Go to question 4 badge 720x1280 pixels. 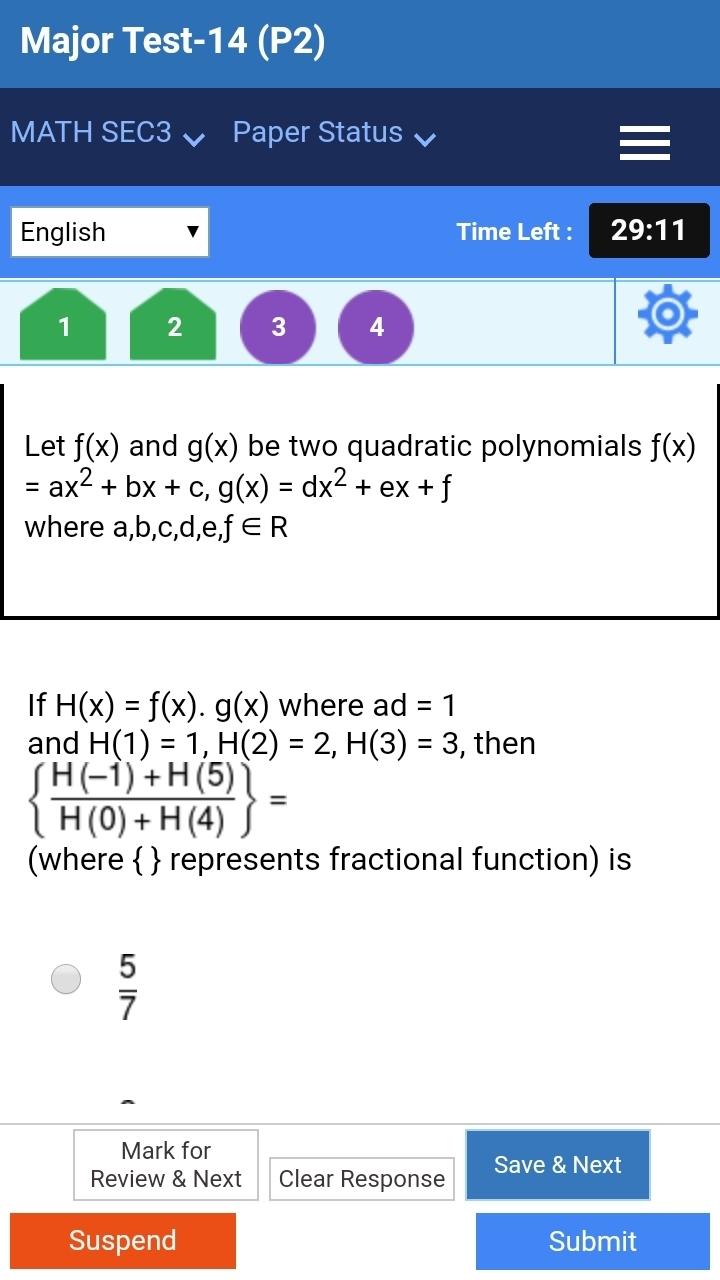[376, 326]
